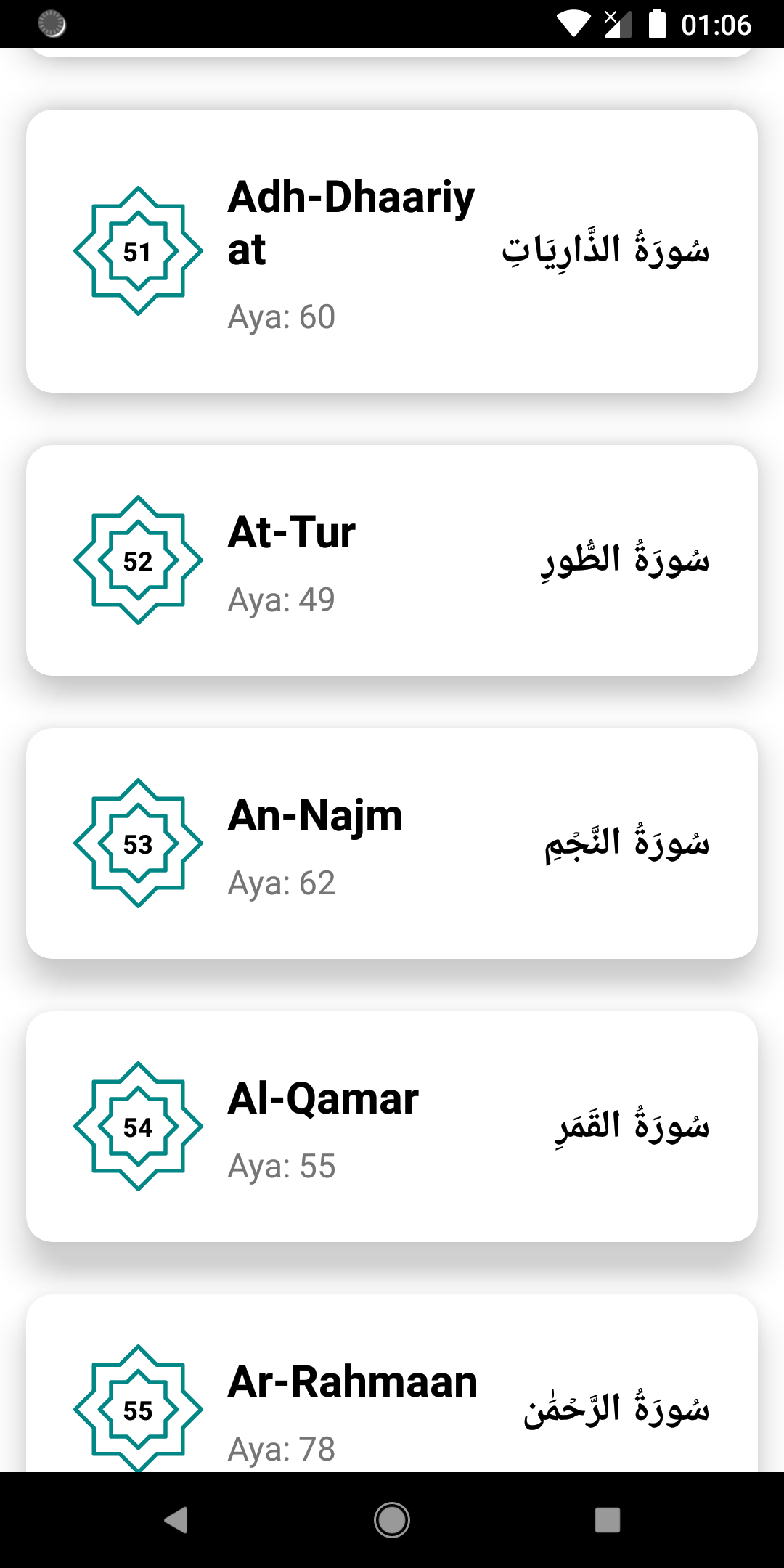This screenshot has height=1568, width=784.
Task: Select the surah 51 star badge icon
Action: pyautogui.click(x=138, y=252)
